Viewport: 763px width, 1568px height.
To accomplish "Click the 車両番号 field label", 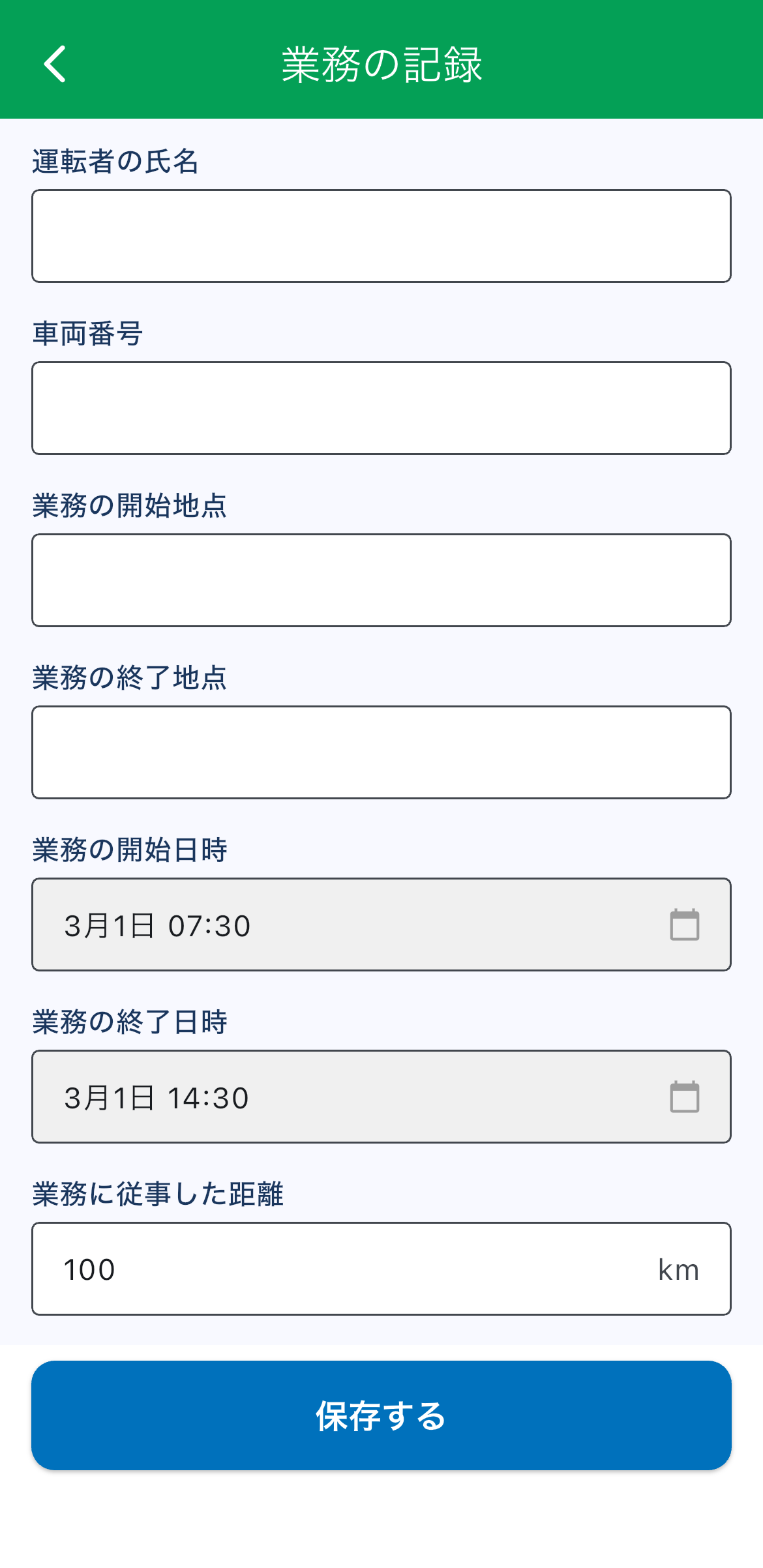I will click(x=89, y=333).
